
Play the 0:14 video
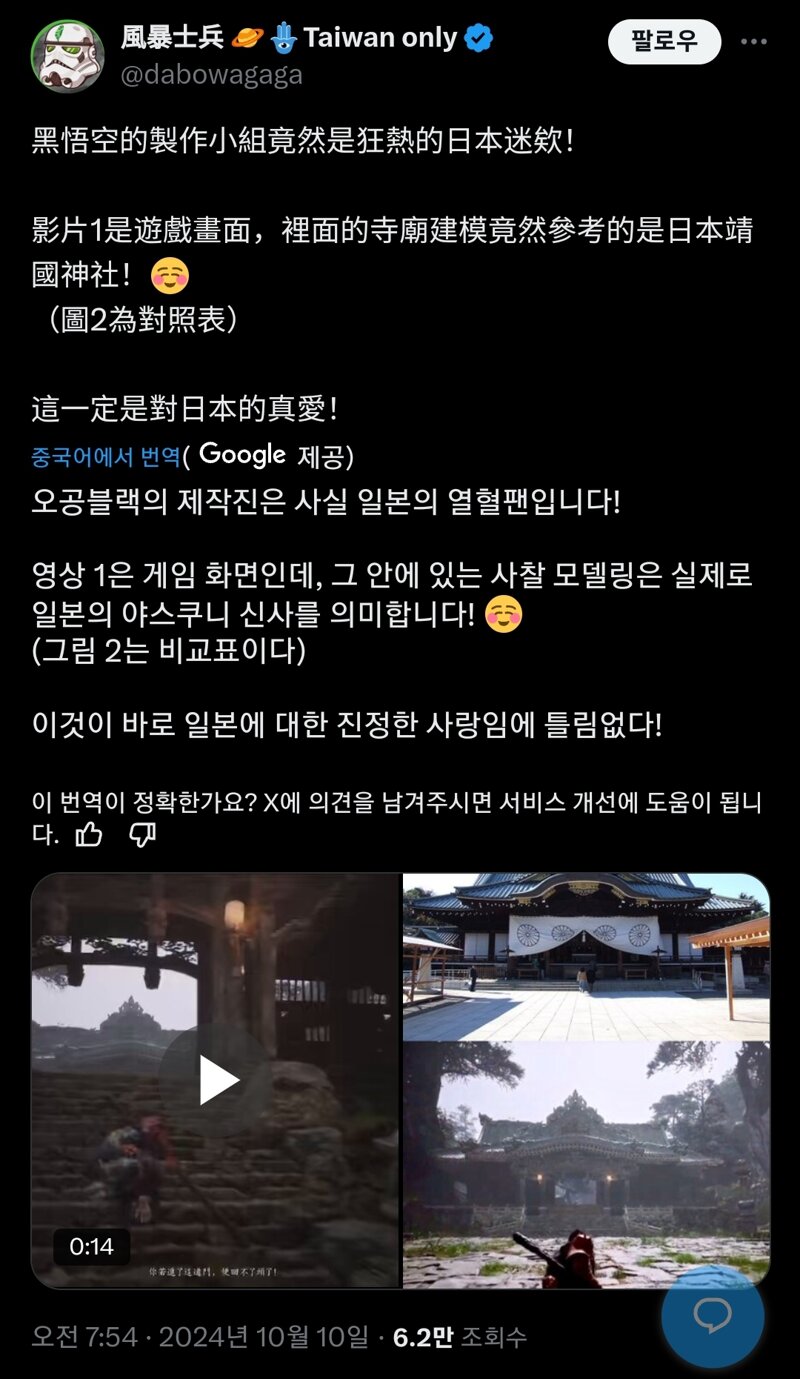coord(217,1080)
